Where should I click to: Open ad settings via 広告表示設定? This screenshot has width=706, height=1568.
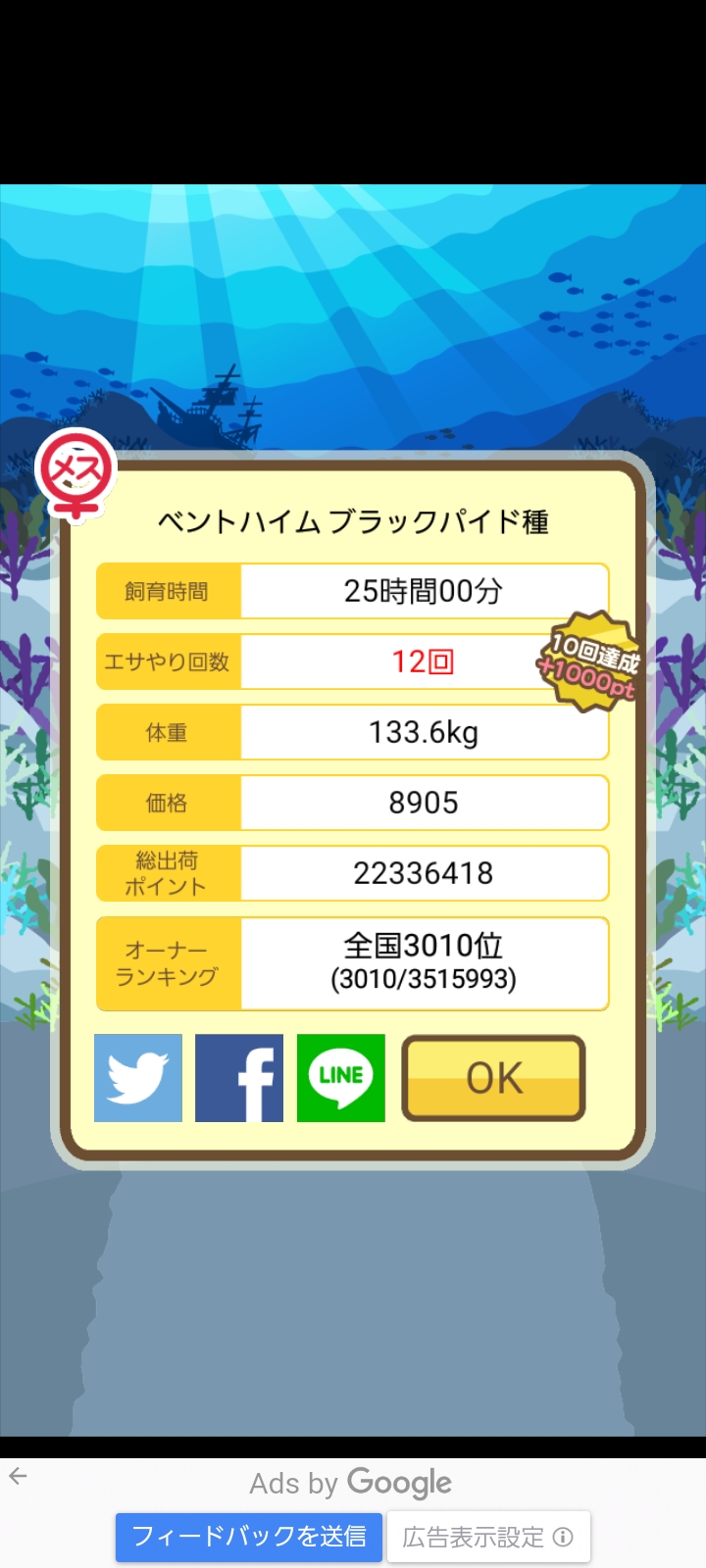tap(488, 1537)
